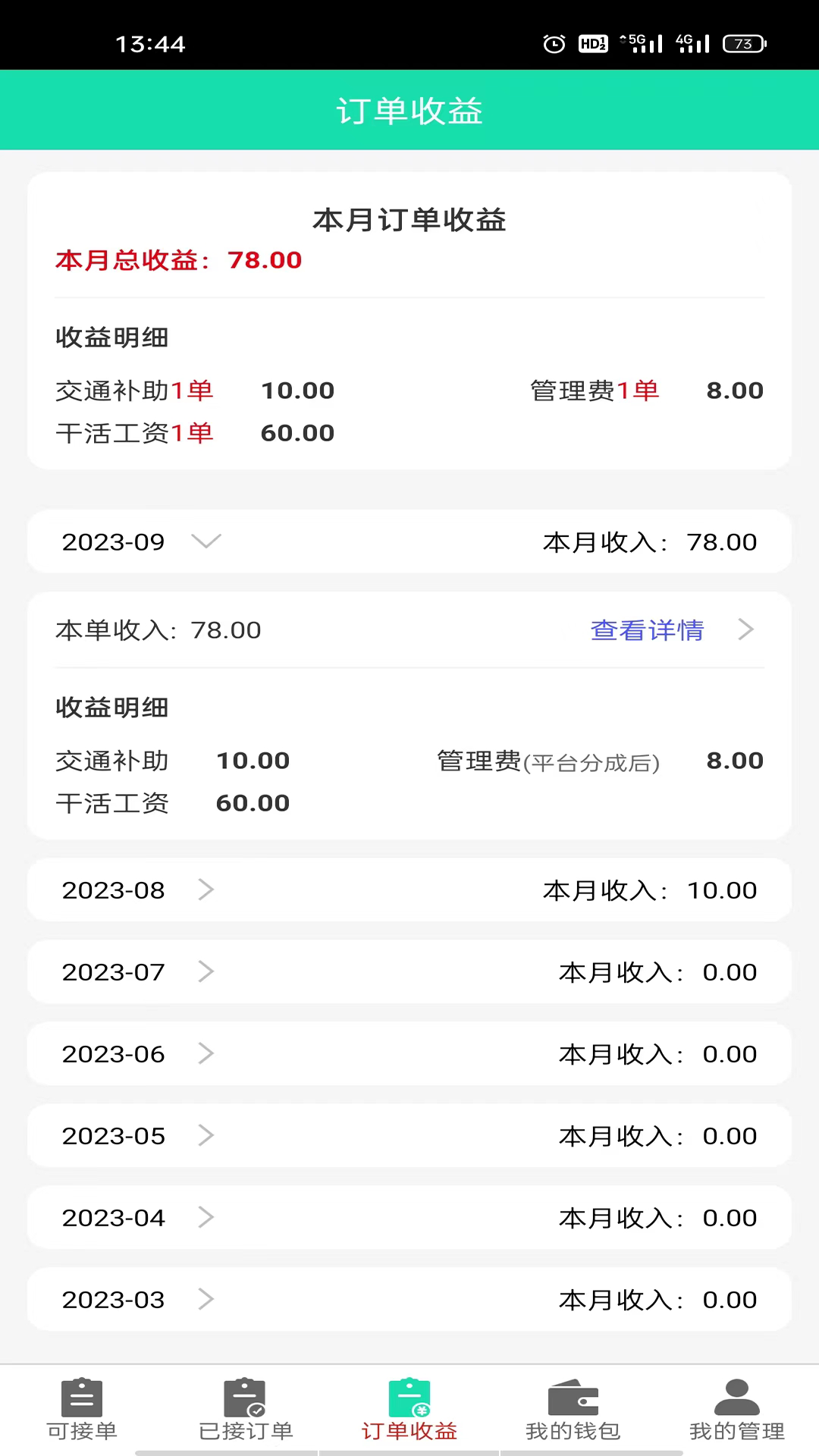This screenshot has width=819, height=1456.
Task: Open the 我的钱包 wallet icon
Action: (573, 1398)
